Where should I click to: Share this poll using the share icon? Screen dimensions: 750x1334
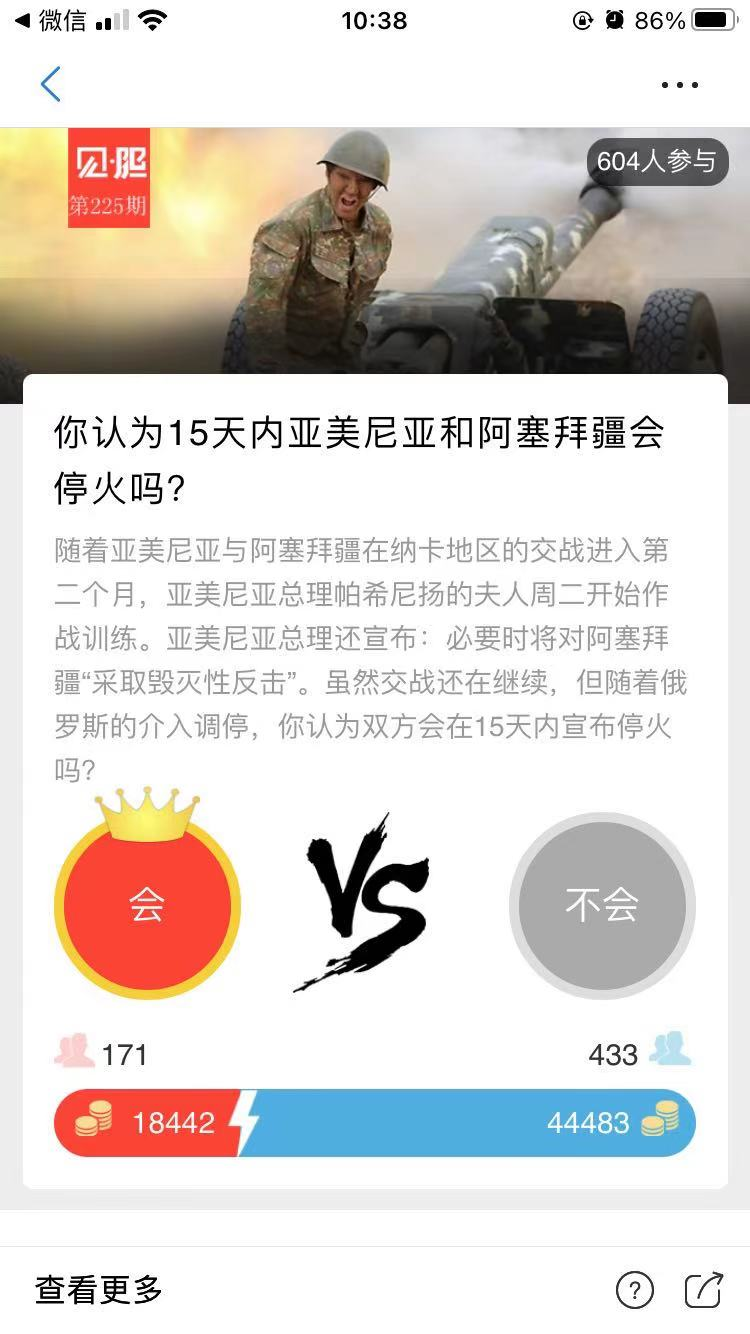point(704,1290)
